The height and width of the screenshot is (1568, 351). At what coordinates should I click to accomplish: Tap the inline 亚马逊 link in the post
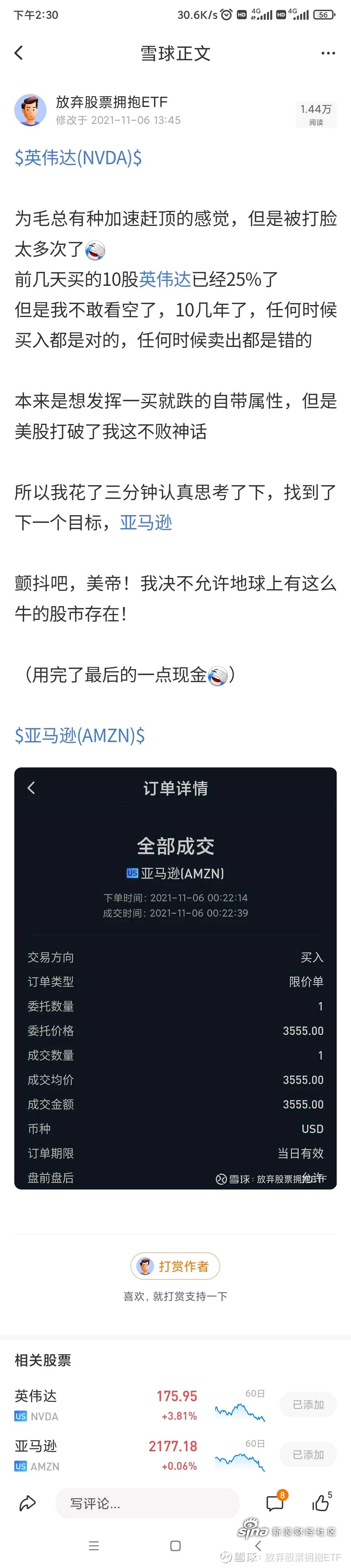pos(146,522)
